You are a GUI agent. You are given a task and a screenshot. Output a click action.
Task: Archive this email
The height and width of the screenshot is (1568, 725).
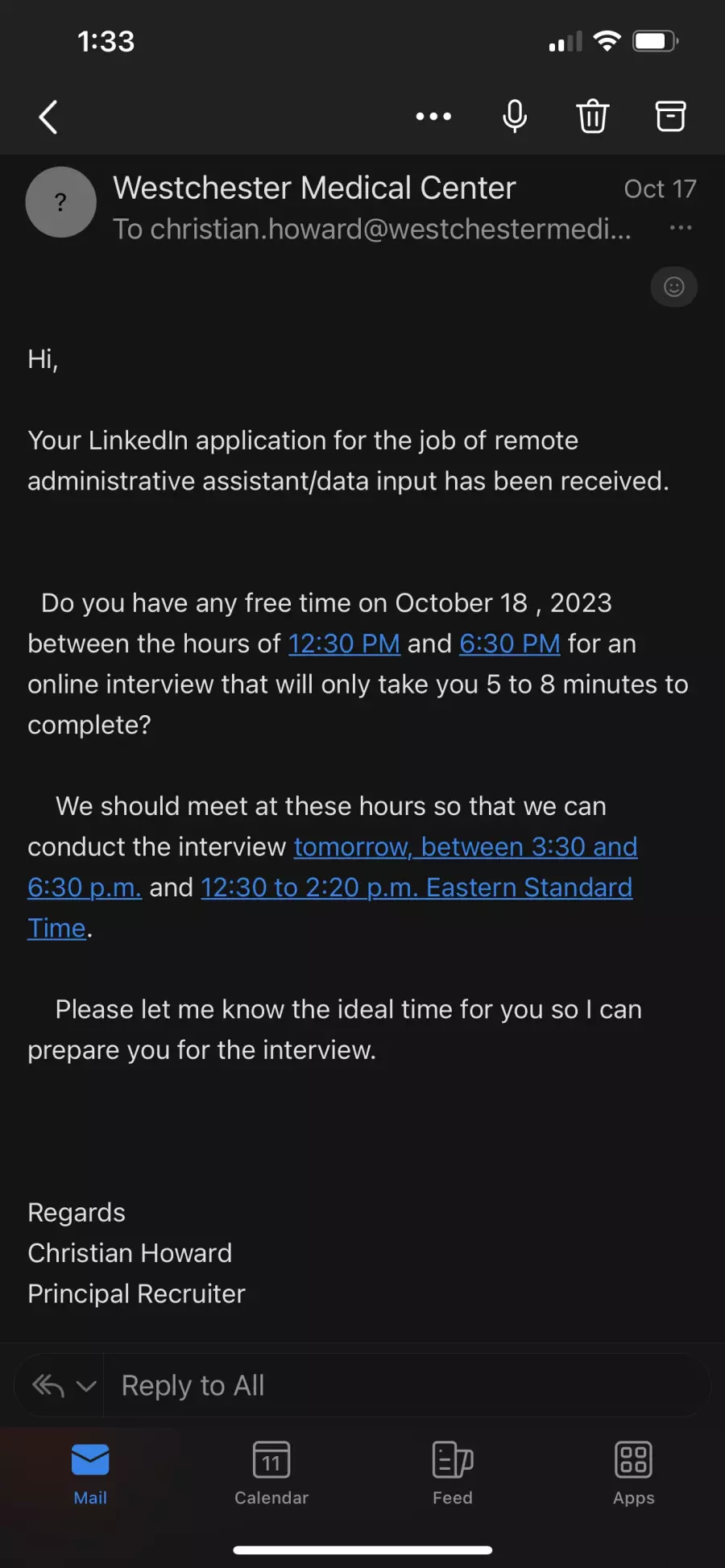tap(670, 117)
